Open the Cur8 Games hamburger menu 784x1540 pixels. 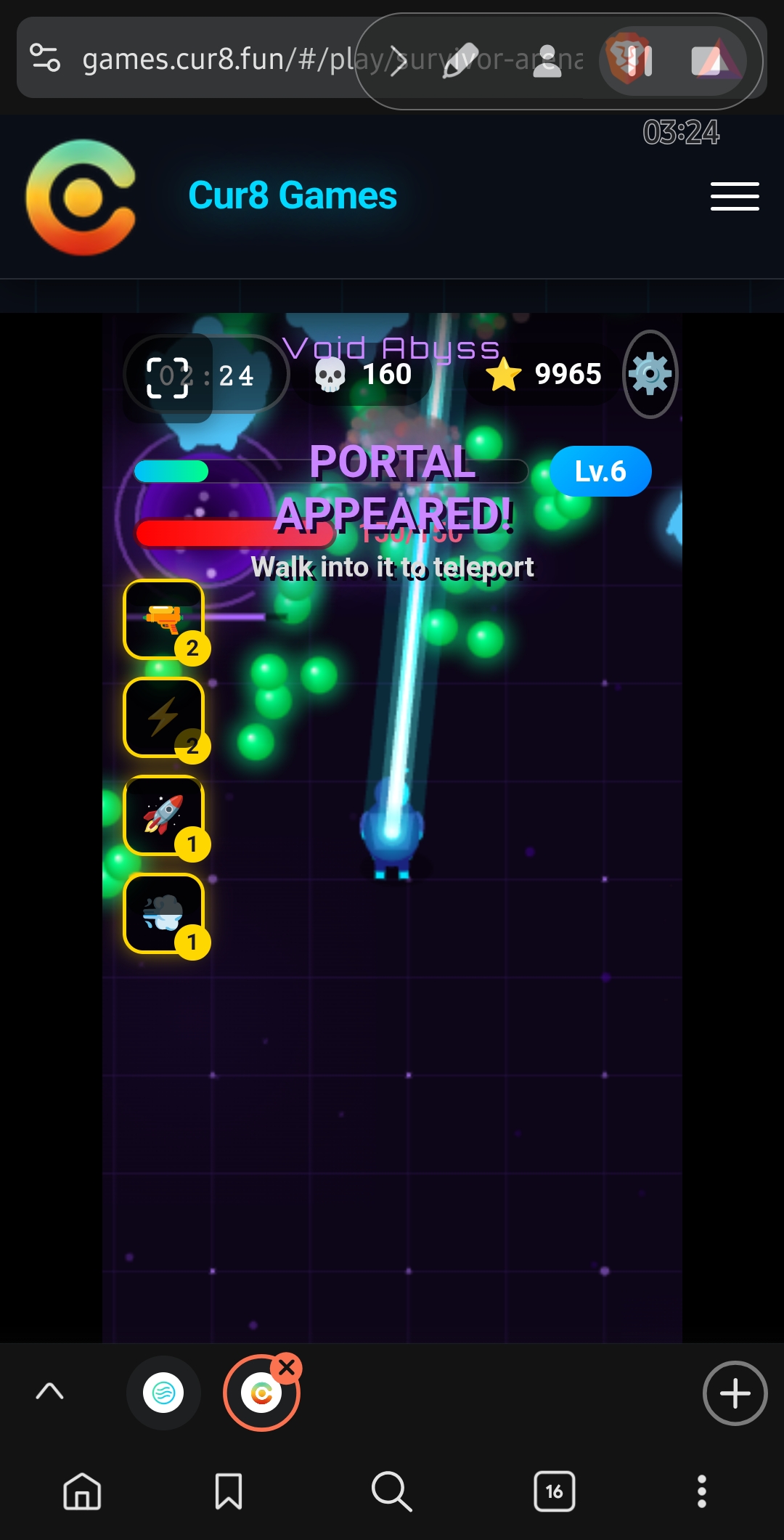point(735,196)
